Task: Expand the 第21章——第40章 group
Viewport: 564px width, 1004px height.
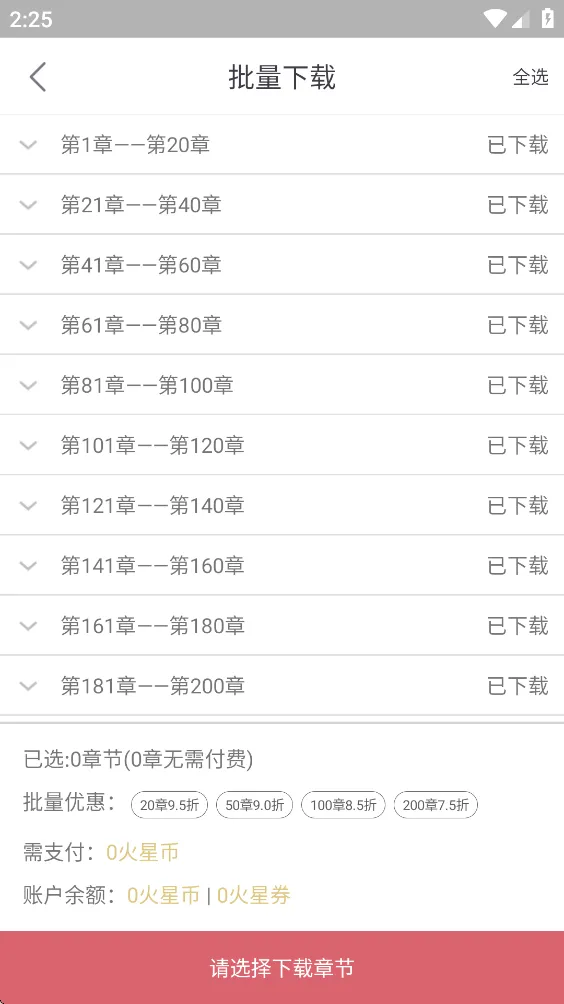Action: pyautogui.click(x=282, y=205)
